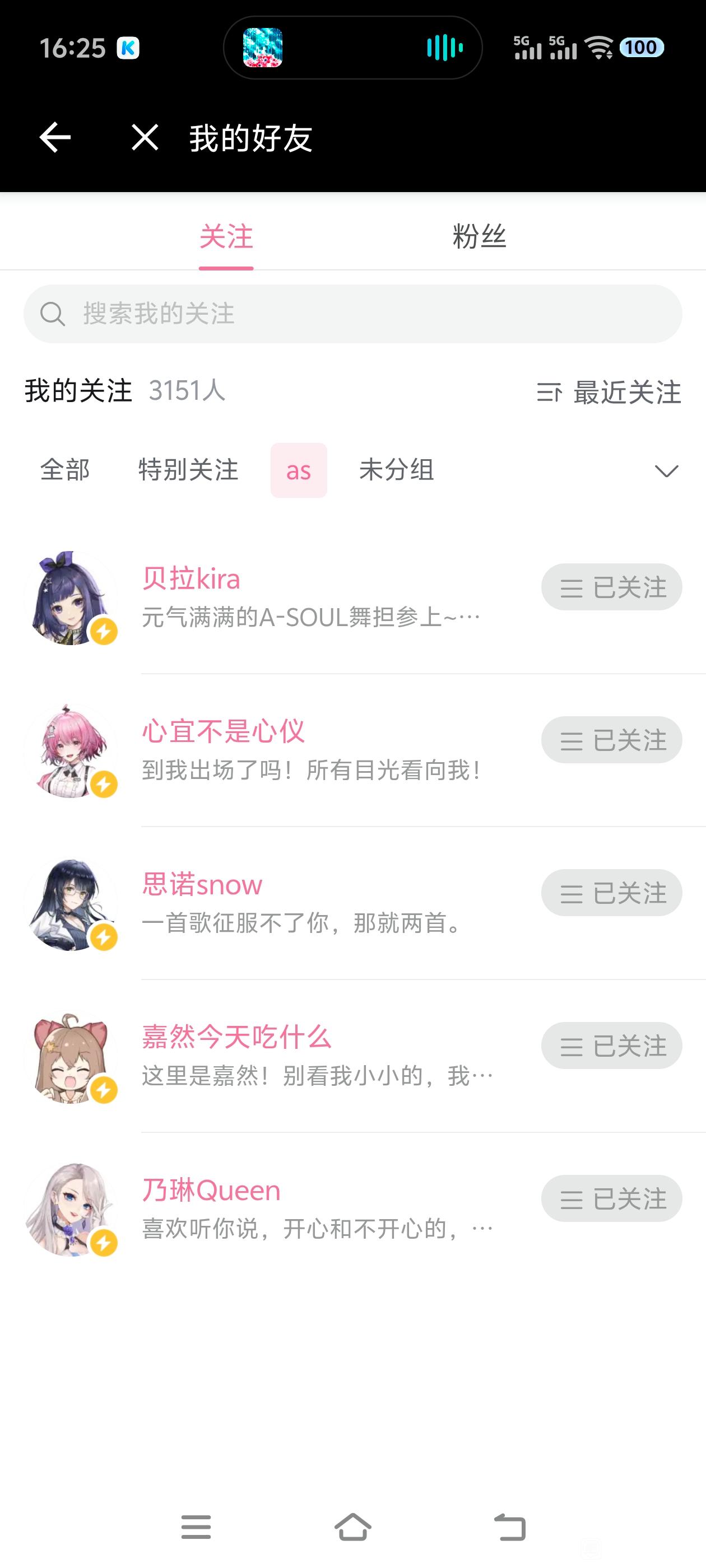The width and height of the screenshot is (706, 1568).
Task: Show the 全部 group
Action: pos(65,470)
